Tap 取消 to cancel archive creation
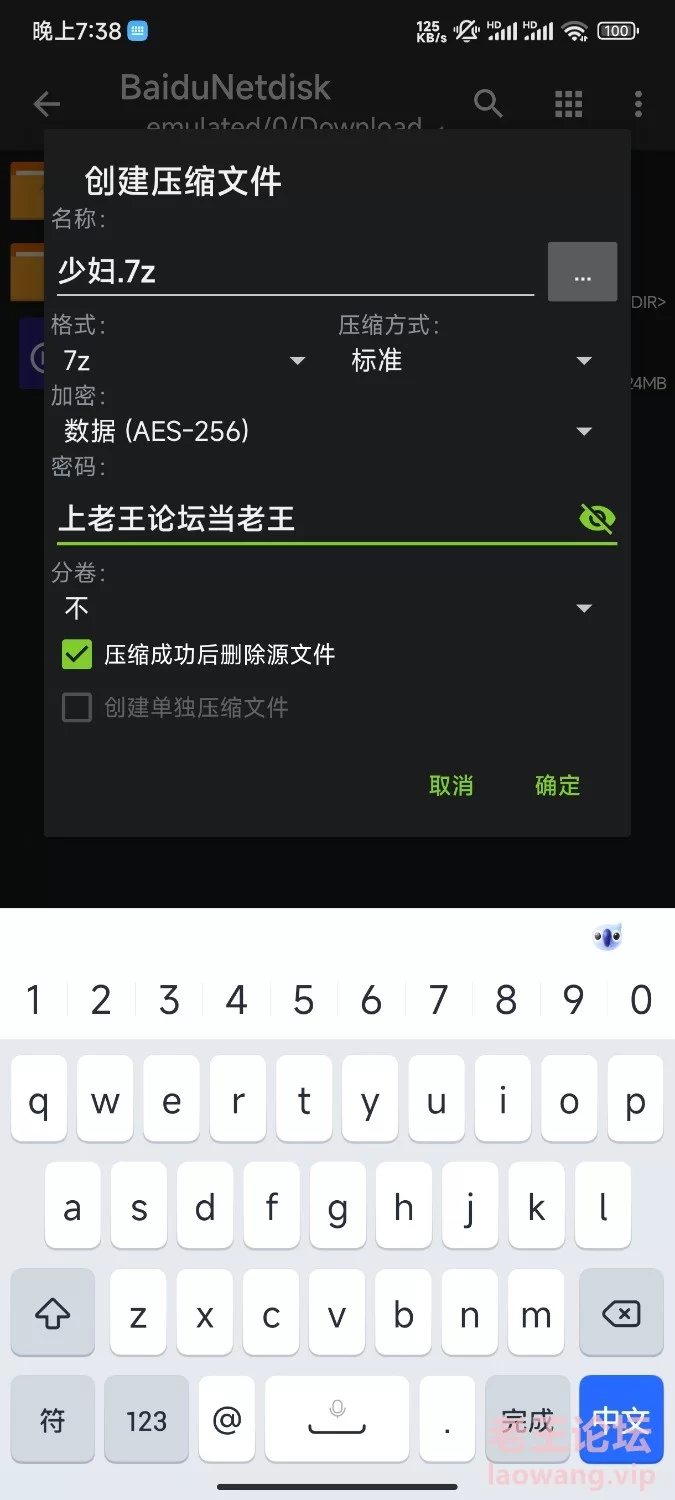 (x=451, y=786)
